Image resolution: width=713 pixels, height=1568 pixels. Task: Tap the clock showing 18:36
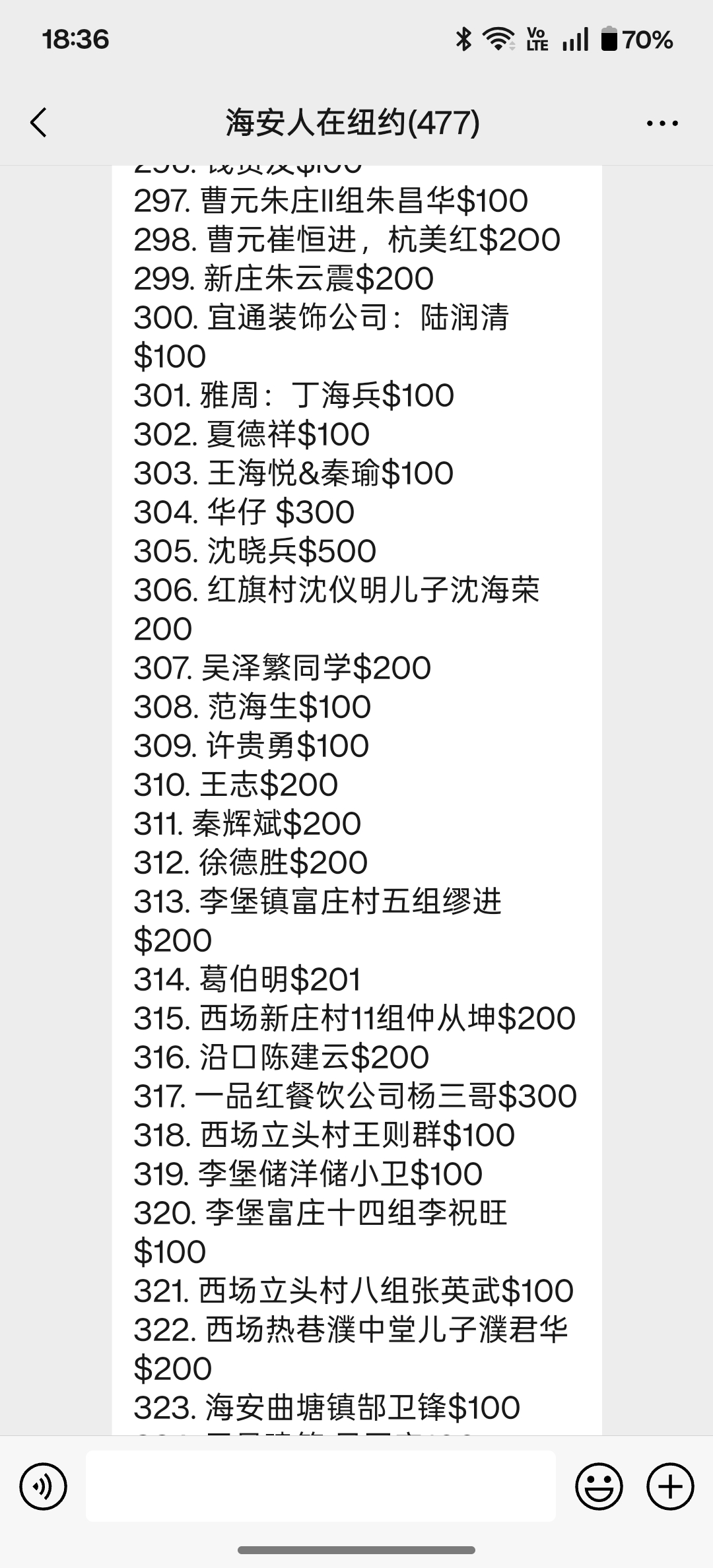click(73, 40)
